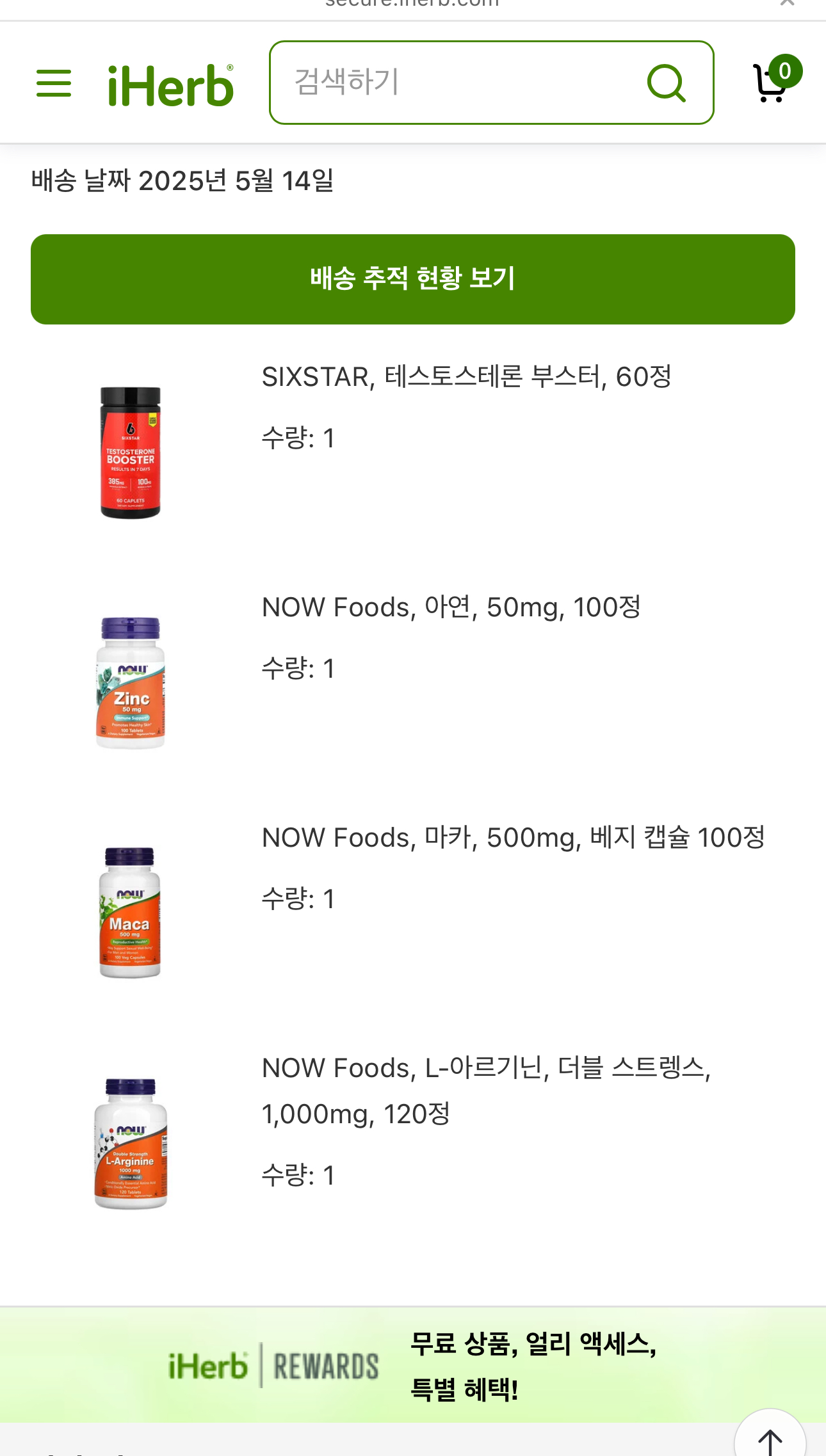This screenshot has height=1456, width=826.
Task: Open the iHerb Rewards banner
Action: (x=413, y=1365)
